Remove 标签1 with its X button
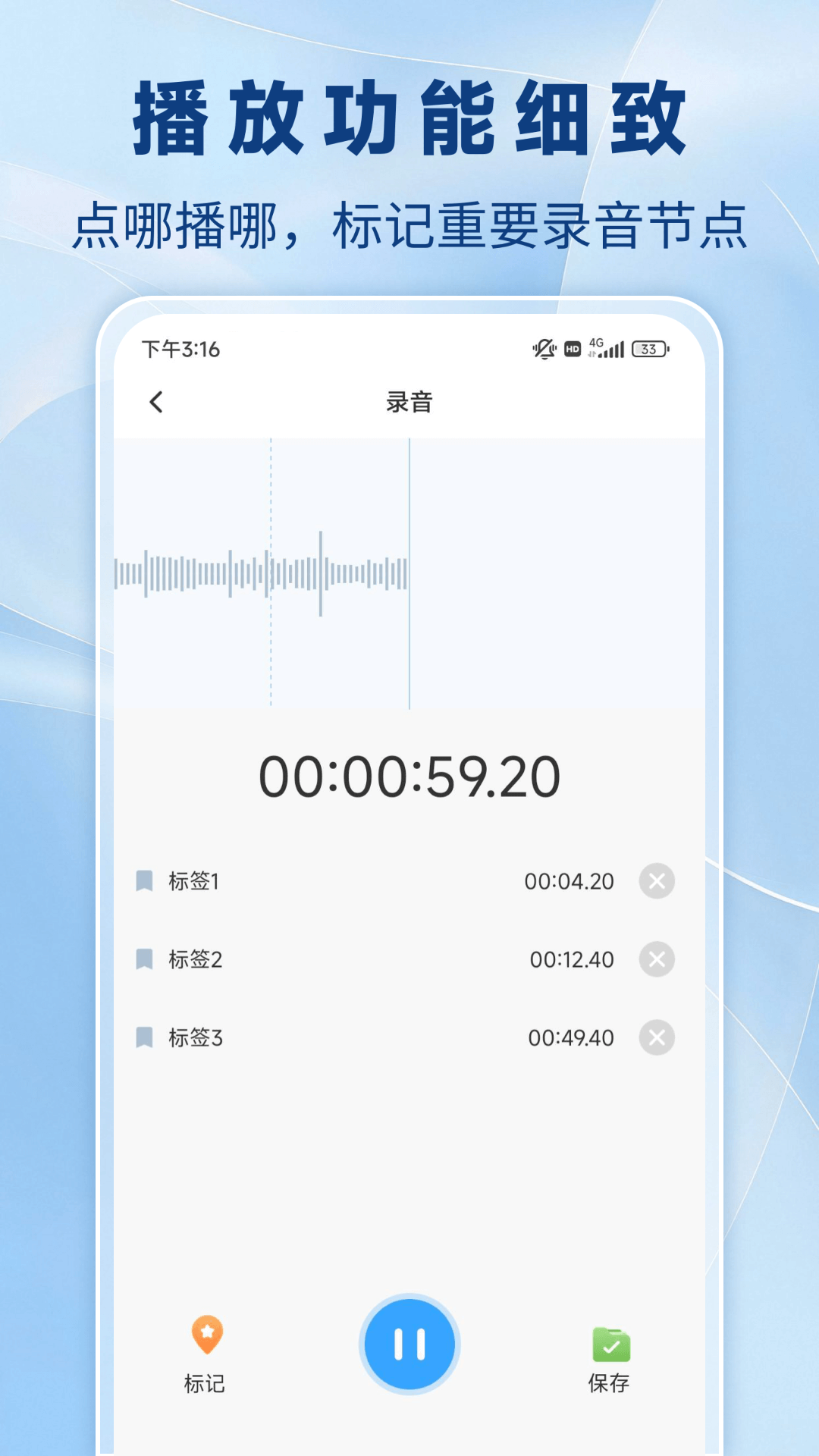The width and height of the screenshot is (819, 1456). pyautogui.click(x=658, y=882)
